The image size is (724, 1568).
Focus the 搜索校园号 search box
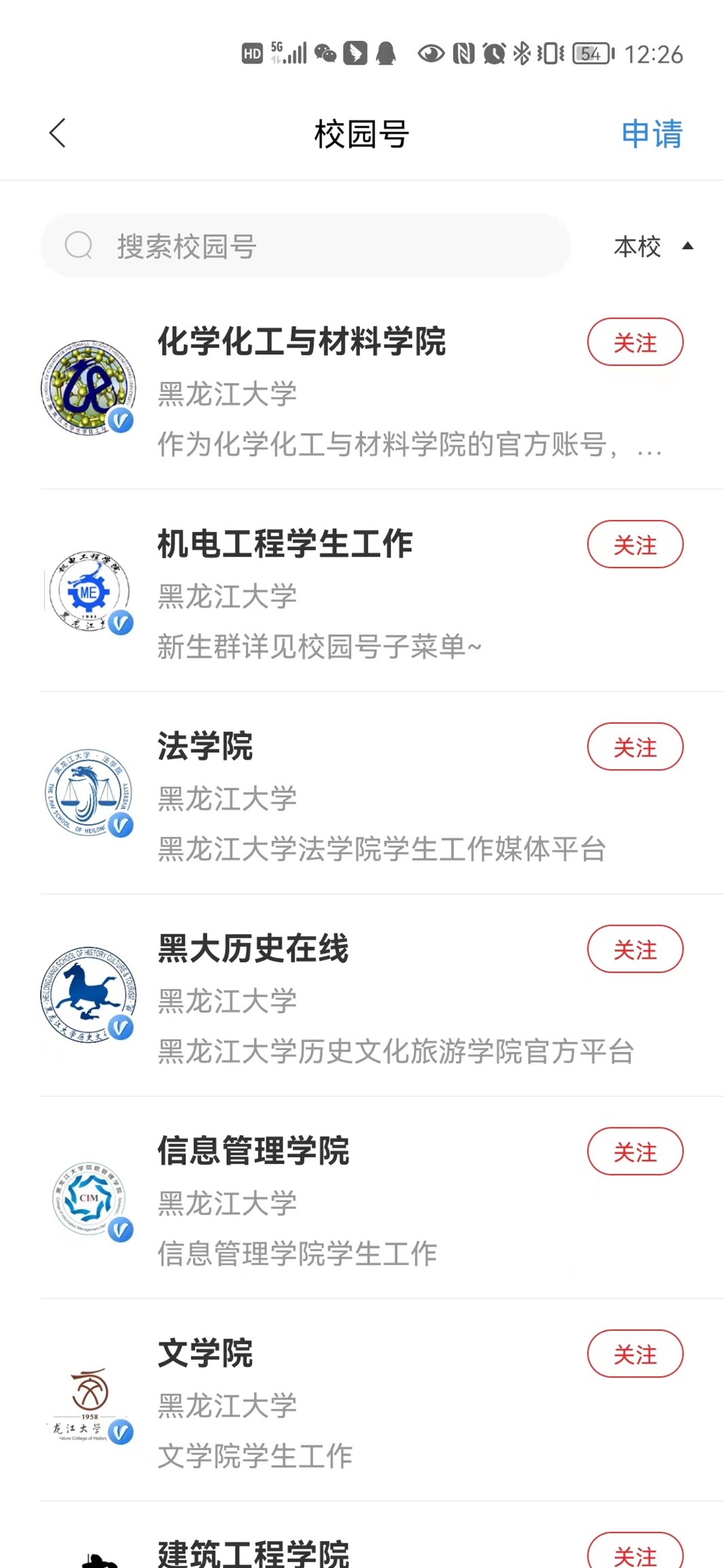click(306, 246)
